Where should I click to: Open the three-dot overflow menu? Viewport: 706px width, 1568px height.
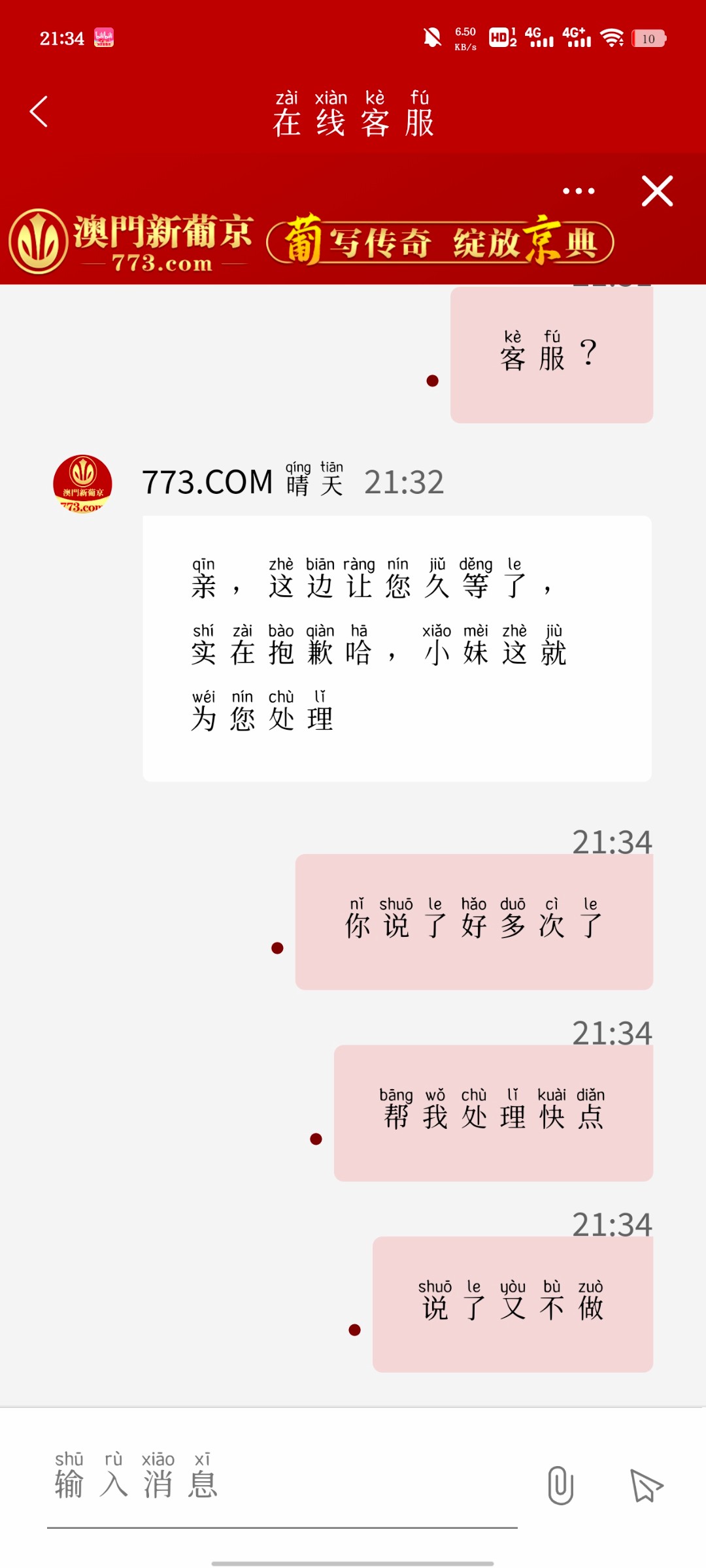pos(579,191)
